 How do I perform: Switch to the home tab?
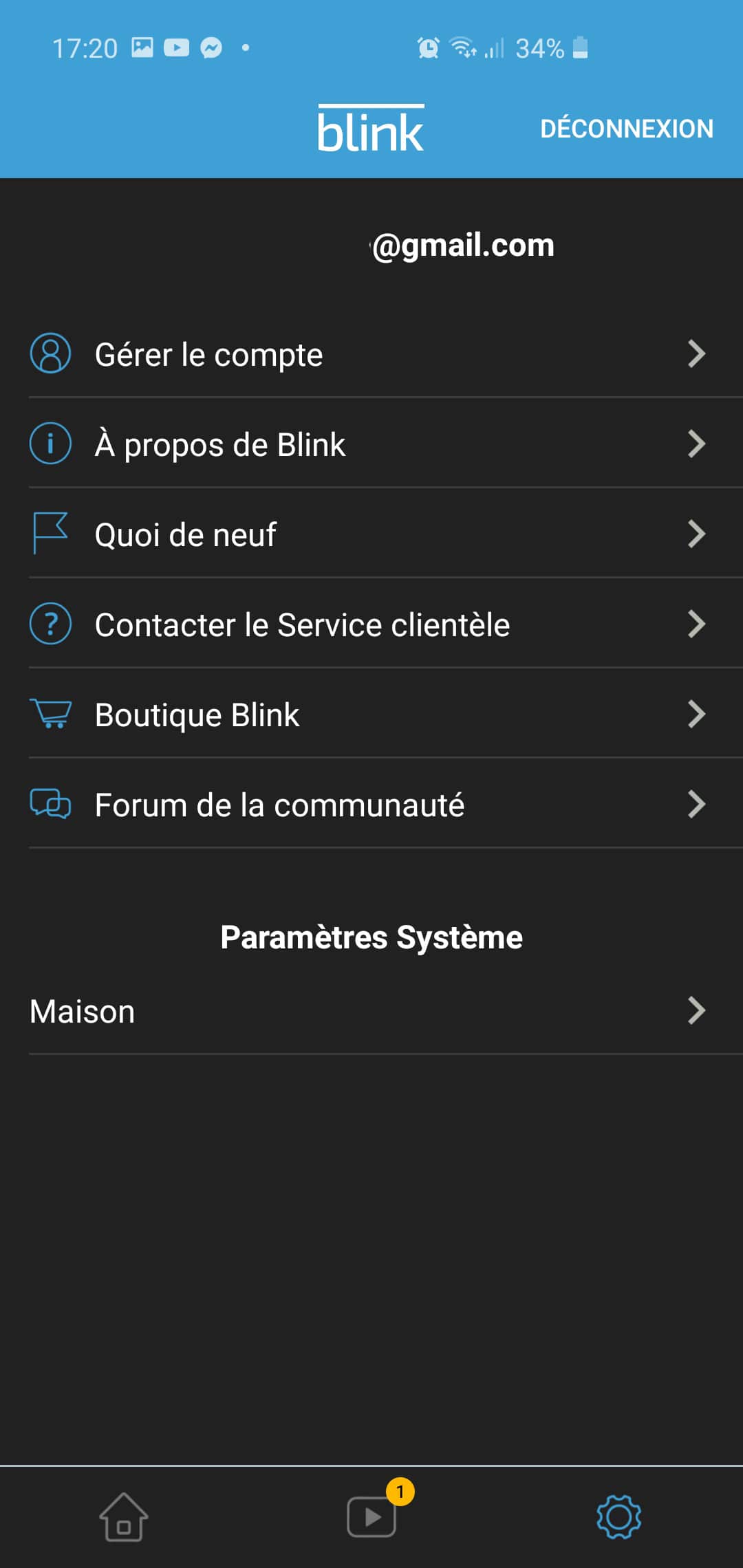coord(124,1516)
